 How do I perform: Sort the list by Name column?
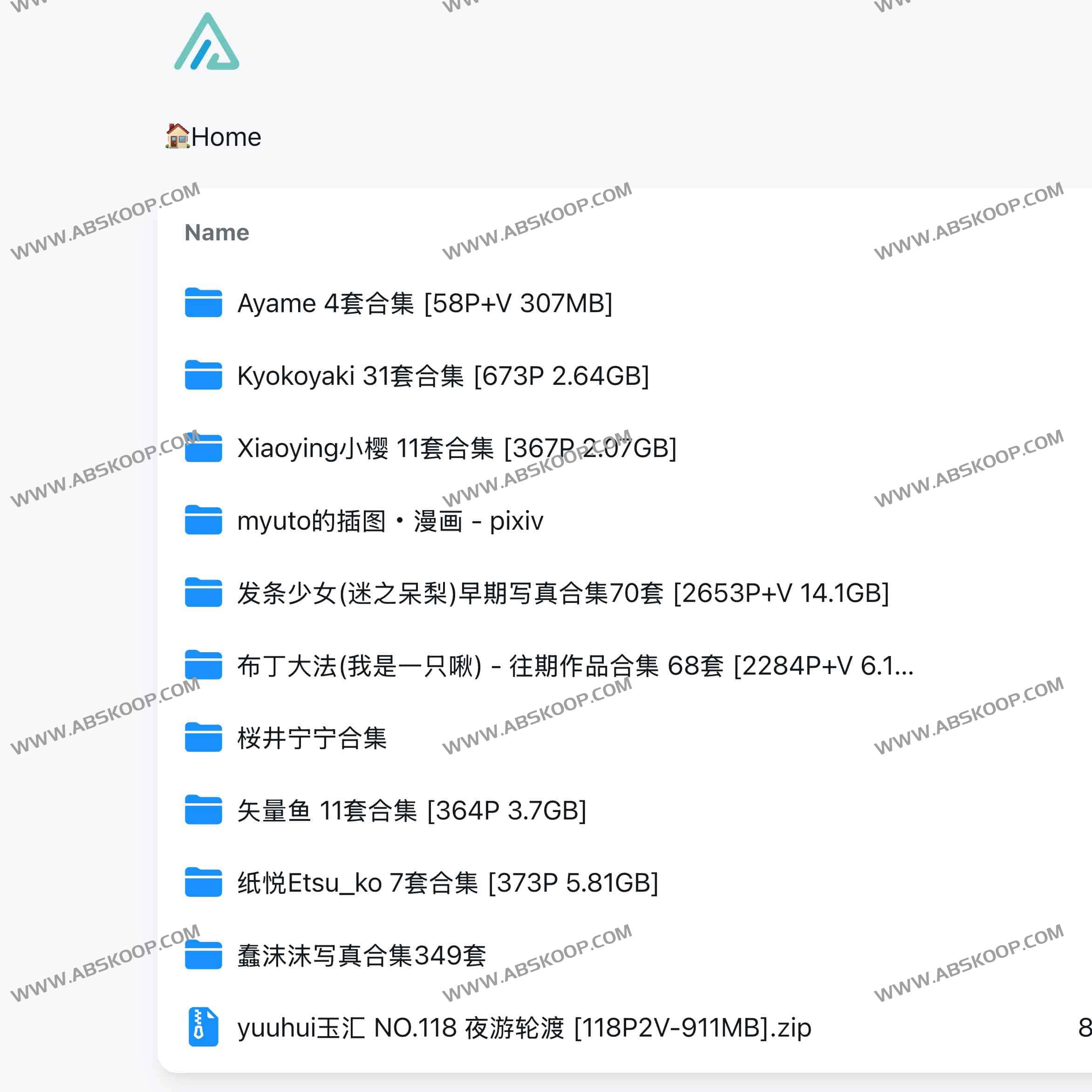coord(217,232)
